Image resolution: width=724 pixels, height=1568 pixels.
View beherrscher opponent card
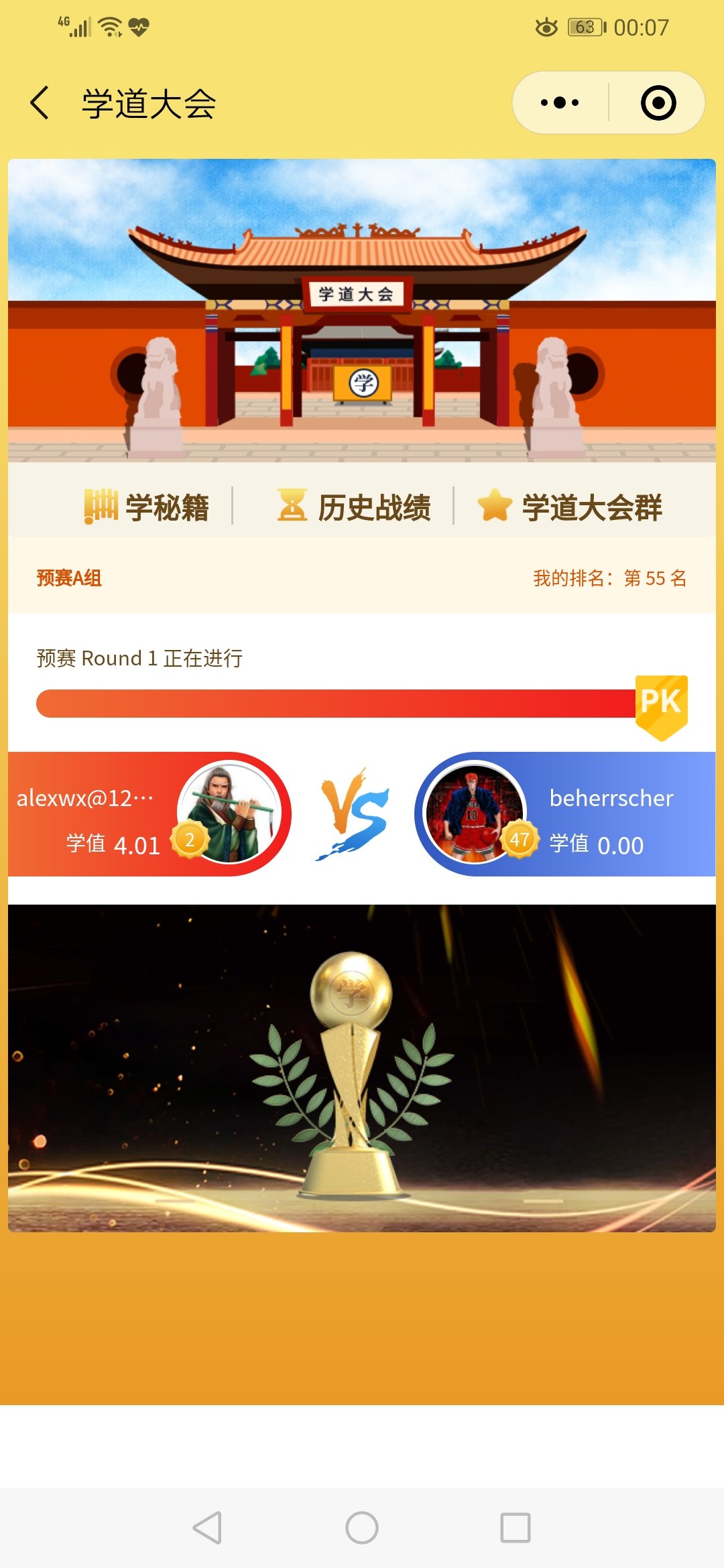pos(564,814)
